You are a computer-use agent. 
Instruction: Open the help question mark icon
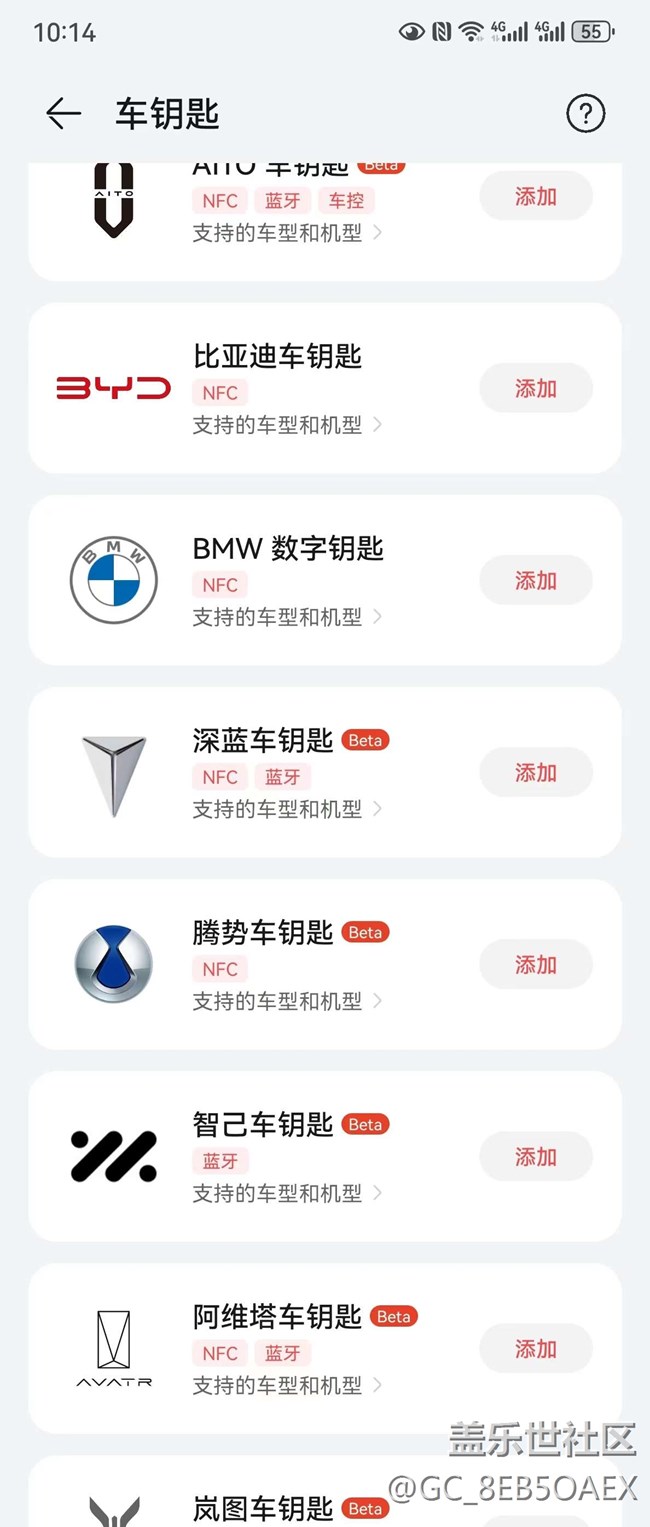click(586, 114)
